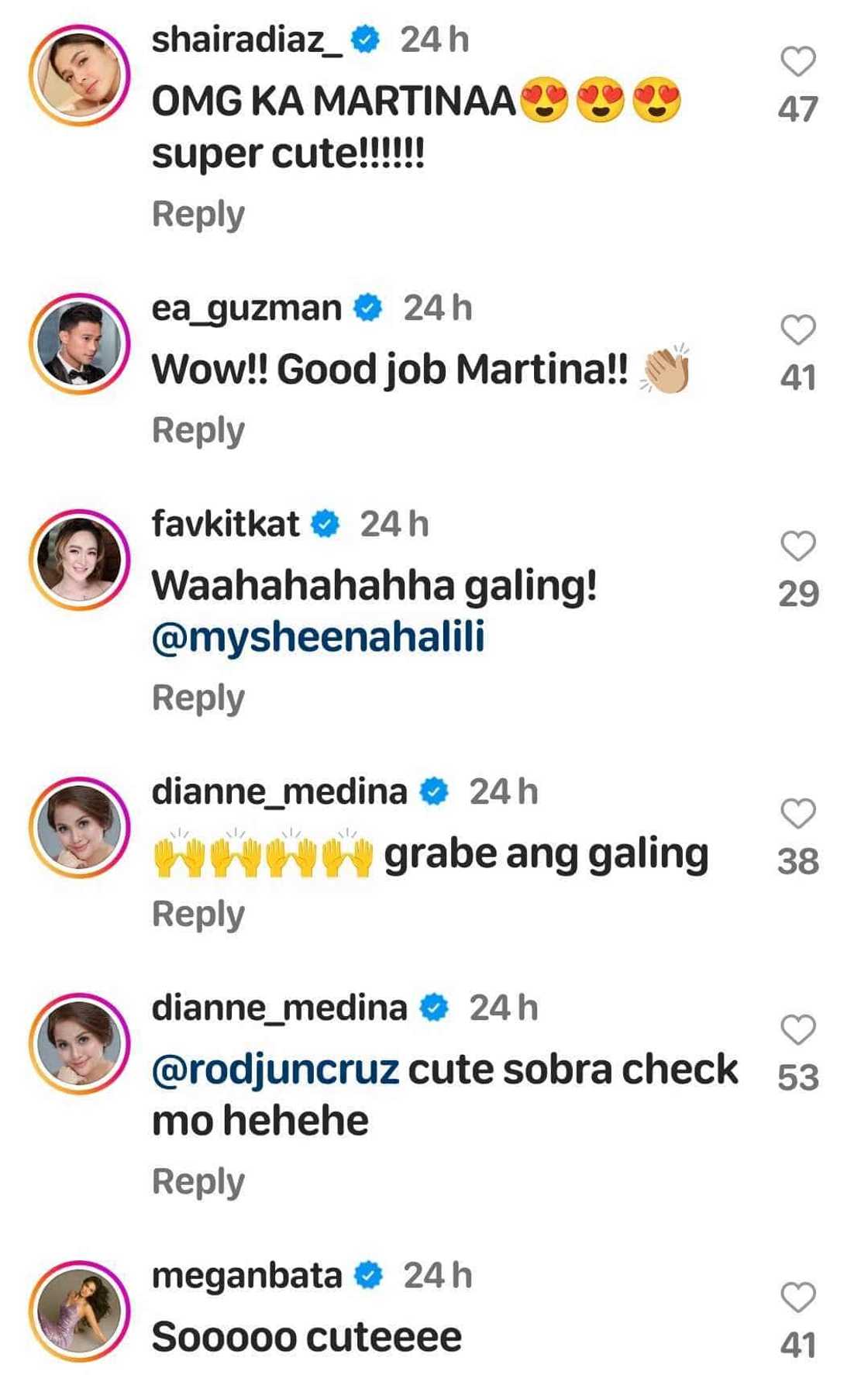Reply to the "grabe ang galing" comment

click(x=198, y=915)
